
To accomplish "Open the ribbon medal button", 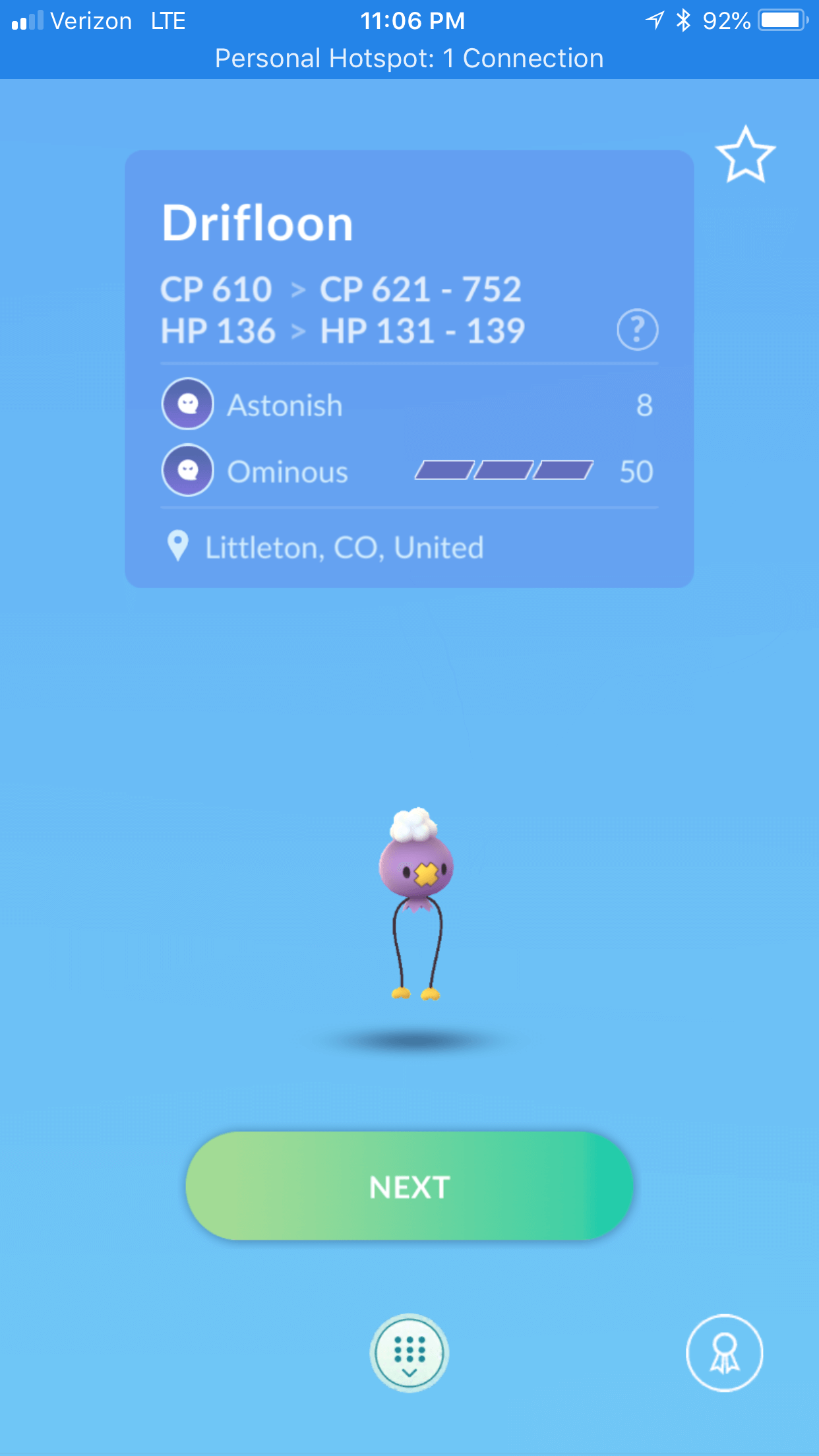I will [x=724, y=1353].
